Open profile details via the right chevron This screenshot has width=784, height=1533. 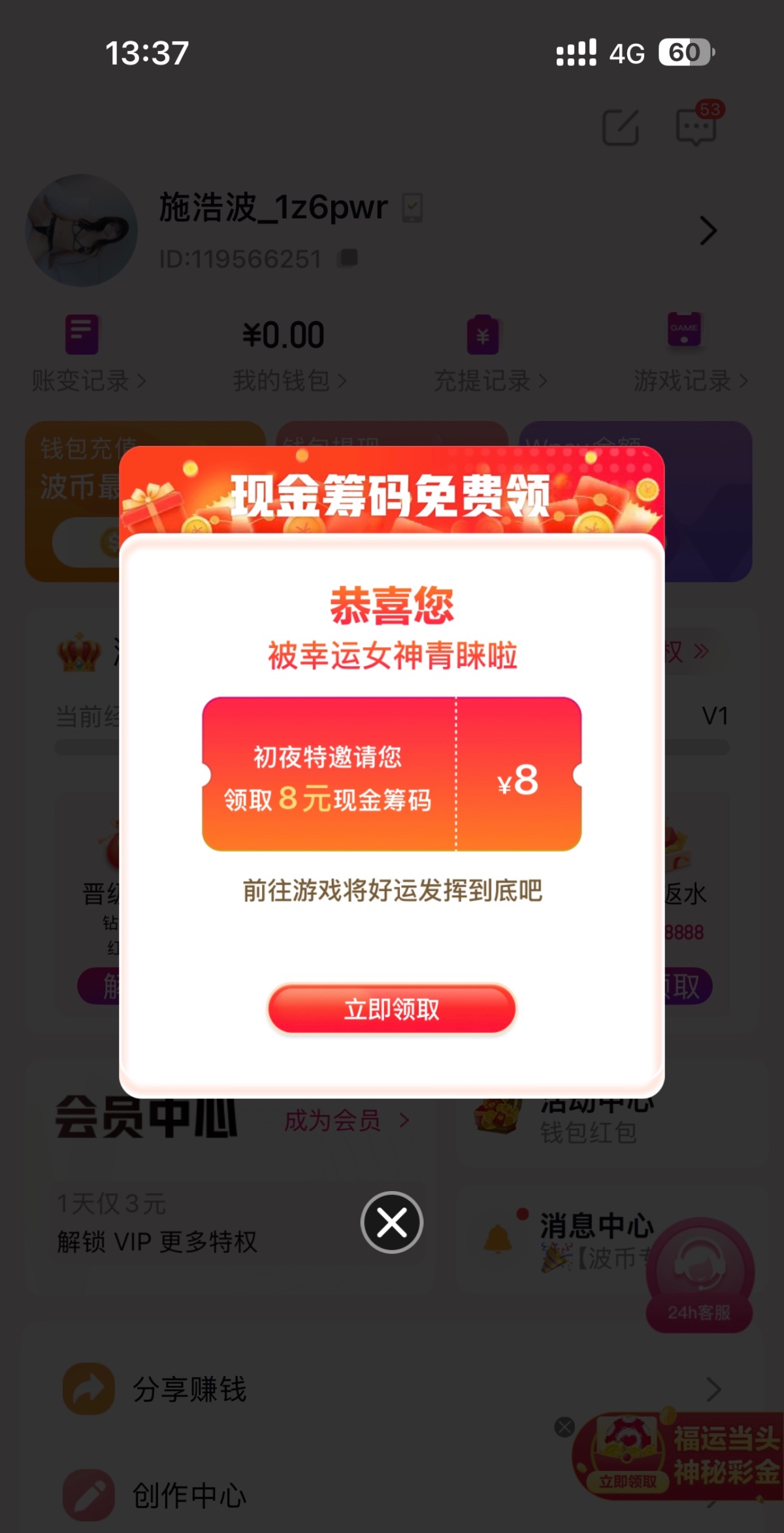coord(708,231)
